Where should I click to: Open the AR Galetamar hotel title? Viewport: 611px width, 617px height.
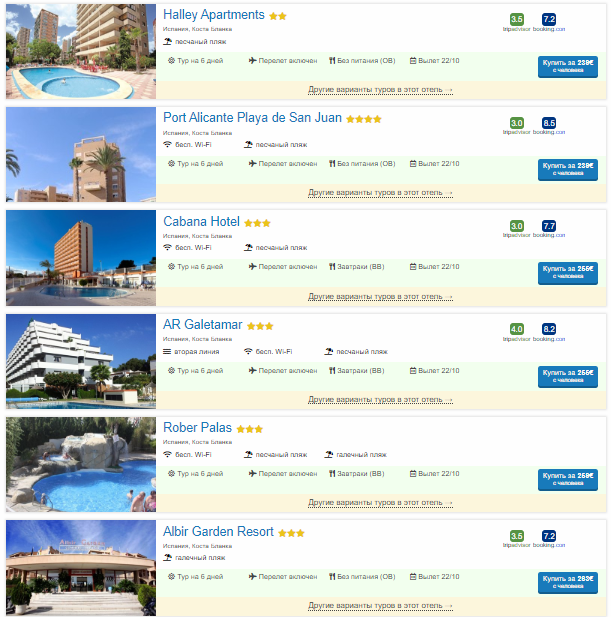click(203, 325)
